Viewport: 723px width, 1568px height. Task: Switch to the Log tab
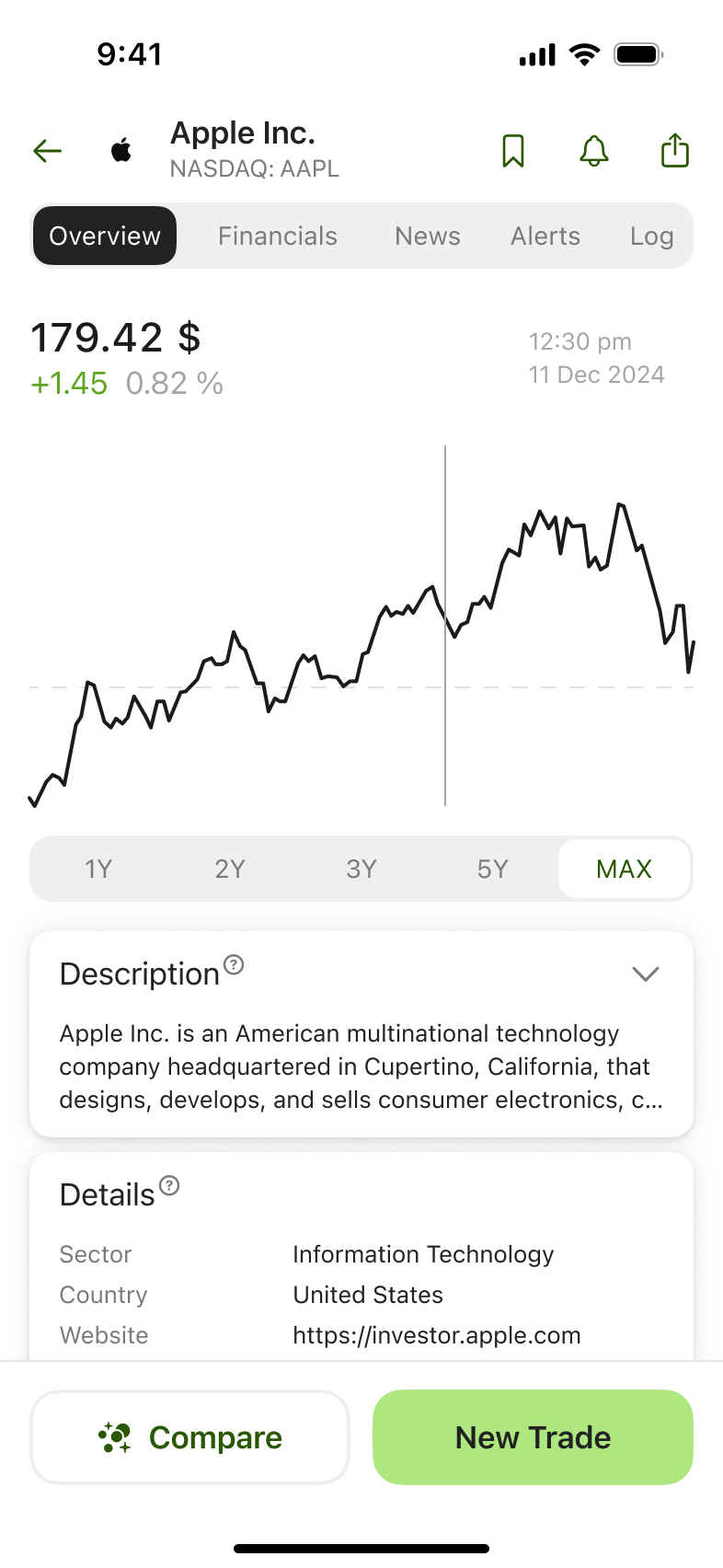tap(651, 236)
